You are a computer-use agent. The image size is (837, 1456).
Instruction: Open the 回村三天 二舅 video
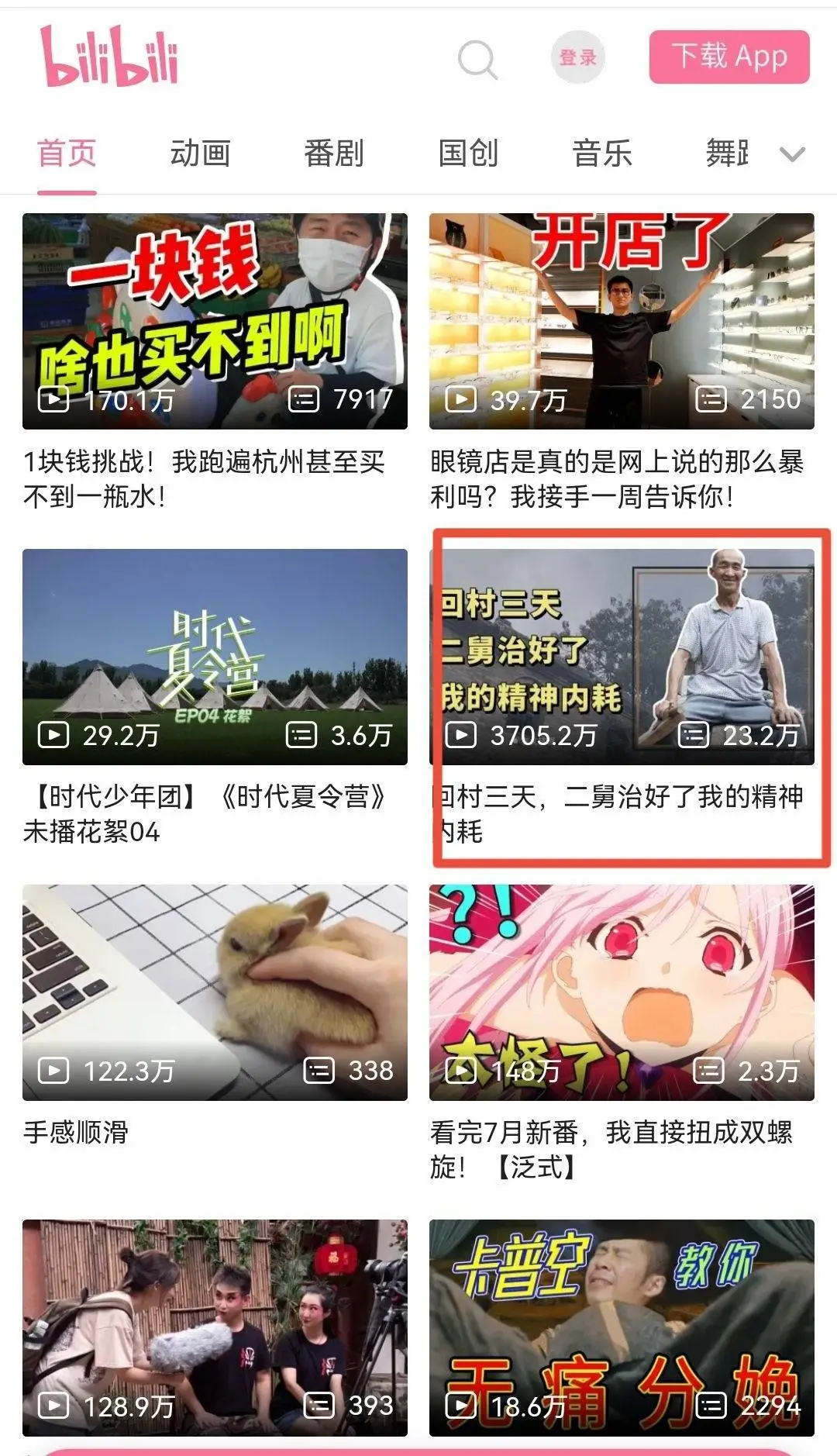622,657
